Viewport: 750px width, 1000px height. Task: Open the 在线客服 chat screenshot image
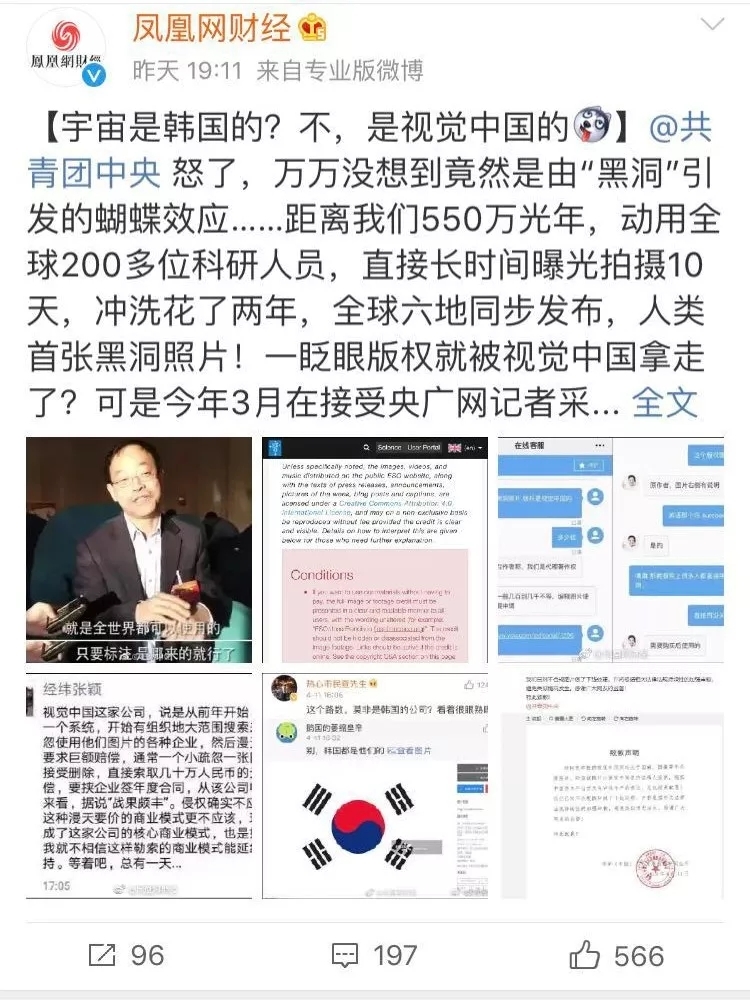(611, 549)
